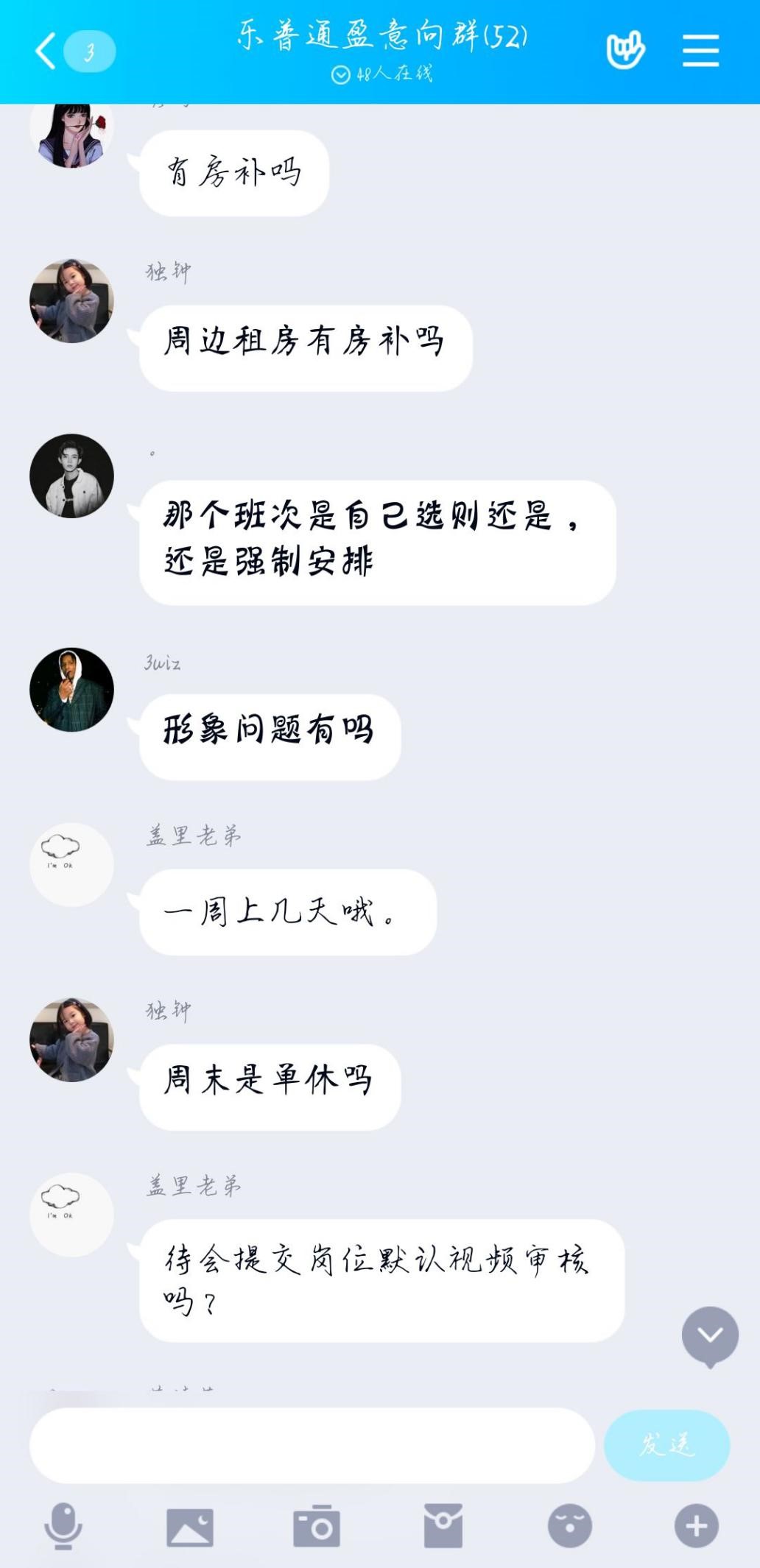View 3wiz's profile avatar
This screenshot has width=760, height=1568.
click(71, 690)
